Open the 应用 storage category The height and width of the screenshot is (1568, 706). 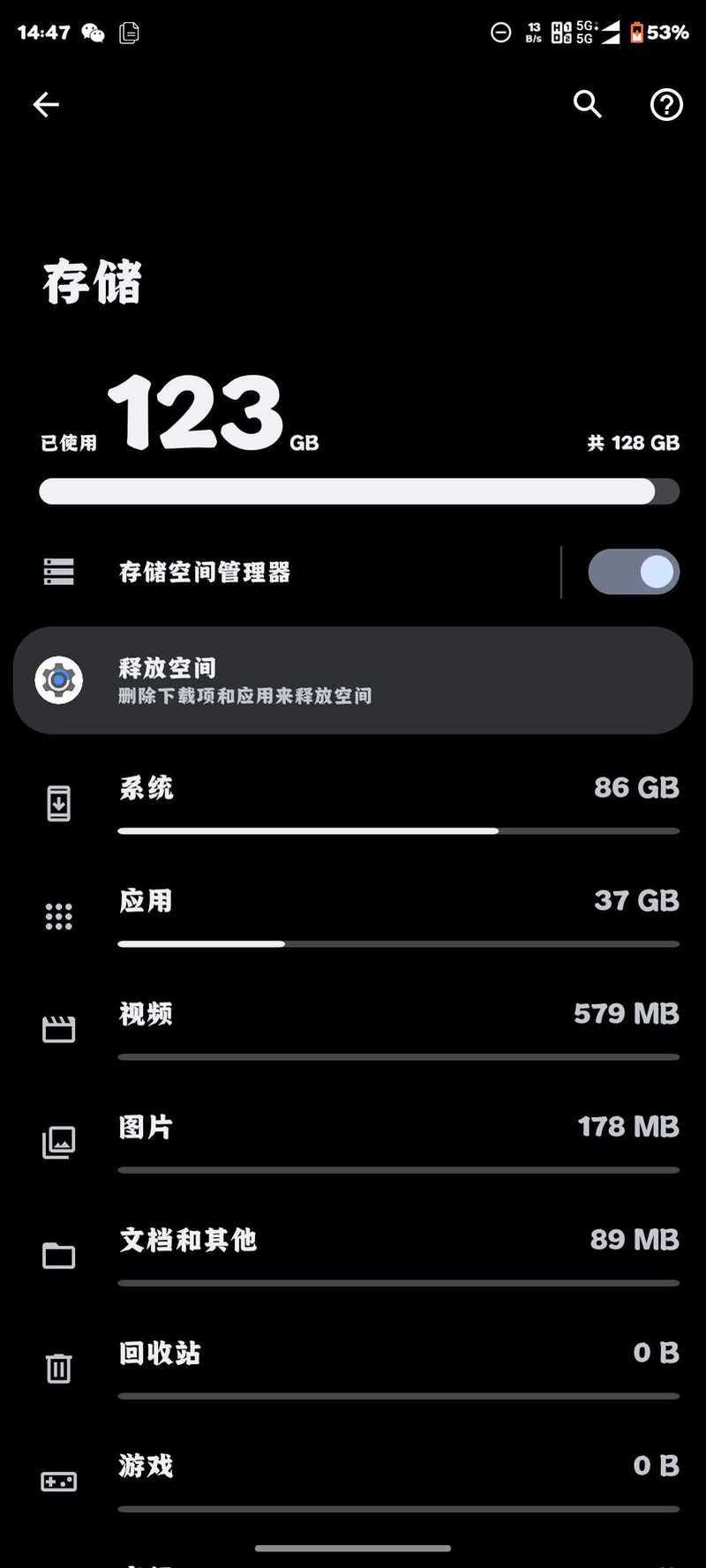pyautogui.click(x=353, y=918)
